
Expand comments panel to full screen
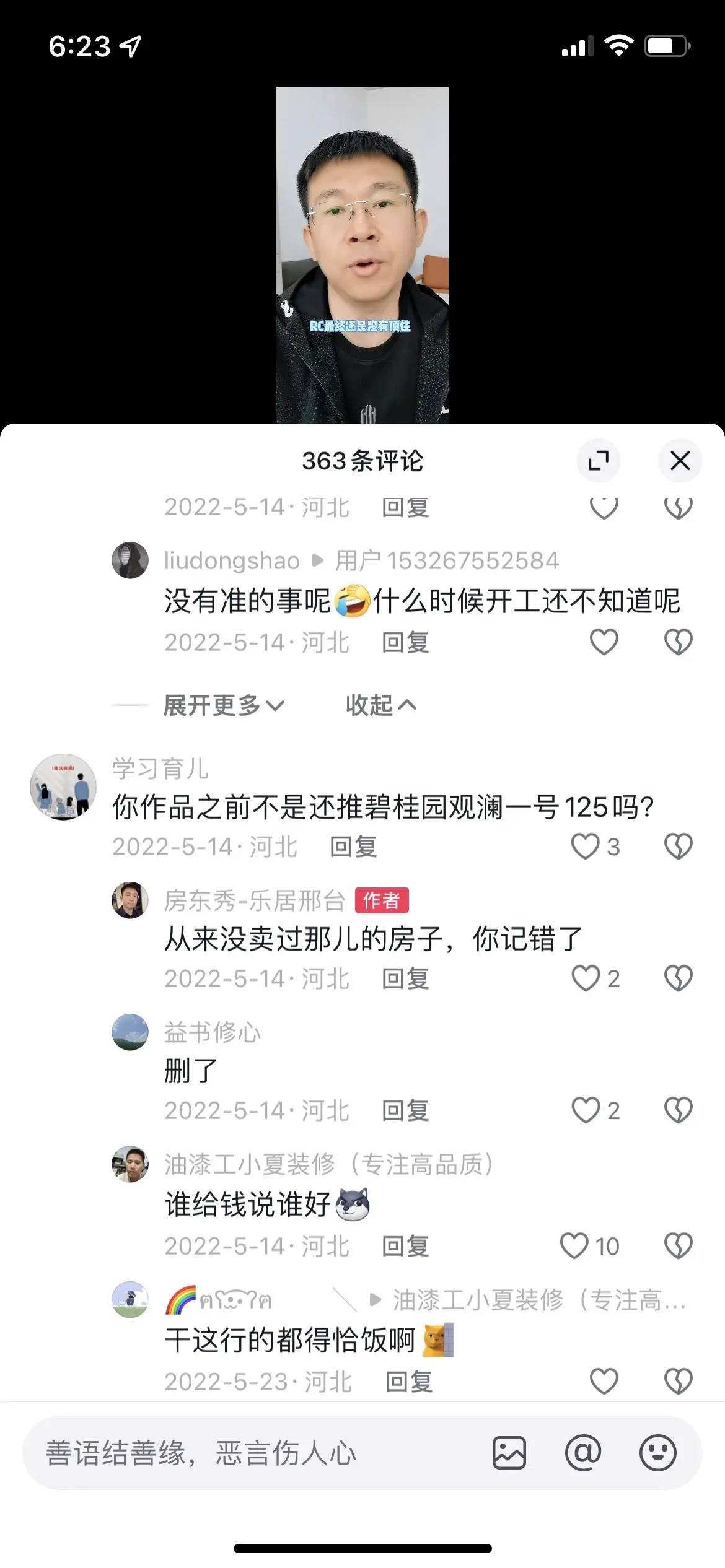pyautogui.click(x=598, y=461)
